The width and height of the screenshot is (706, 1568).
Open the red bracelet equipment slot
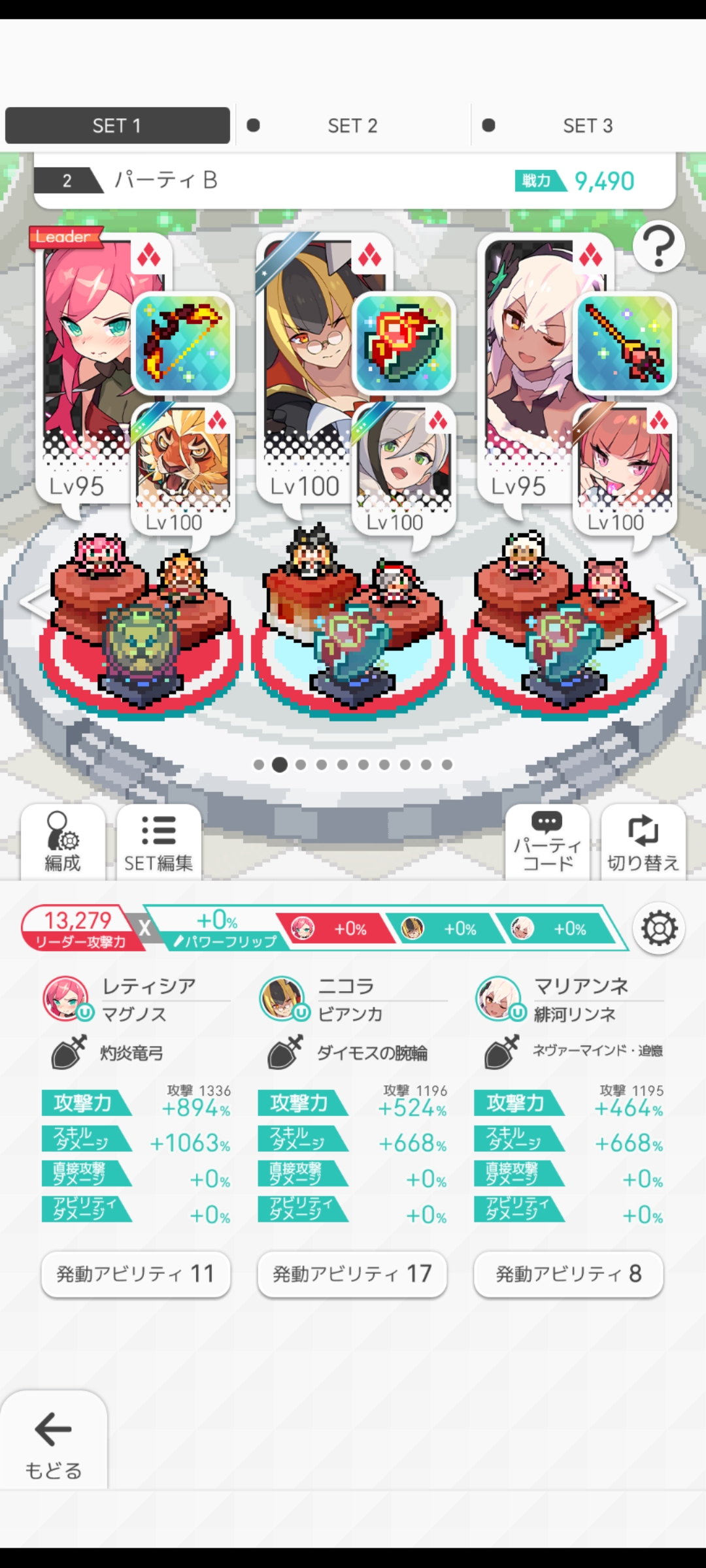click(403, 343)
